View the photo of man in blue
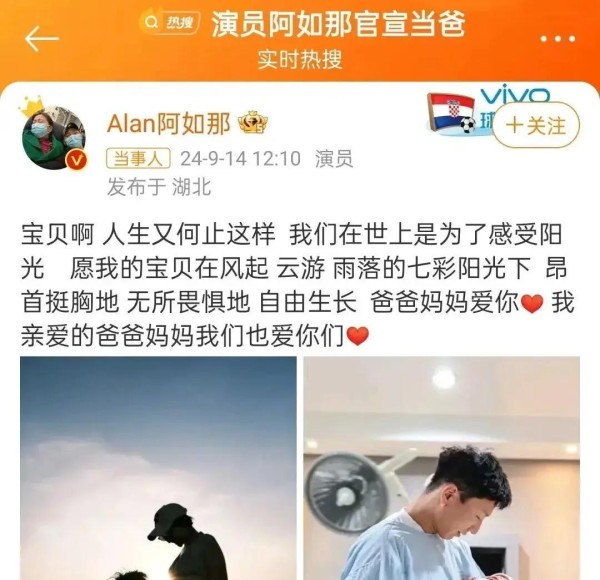This screenshot has width=600, height=580. 441,468
